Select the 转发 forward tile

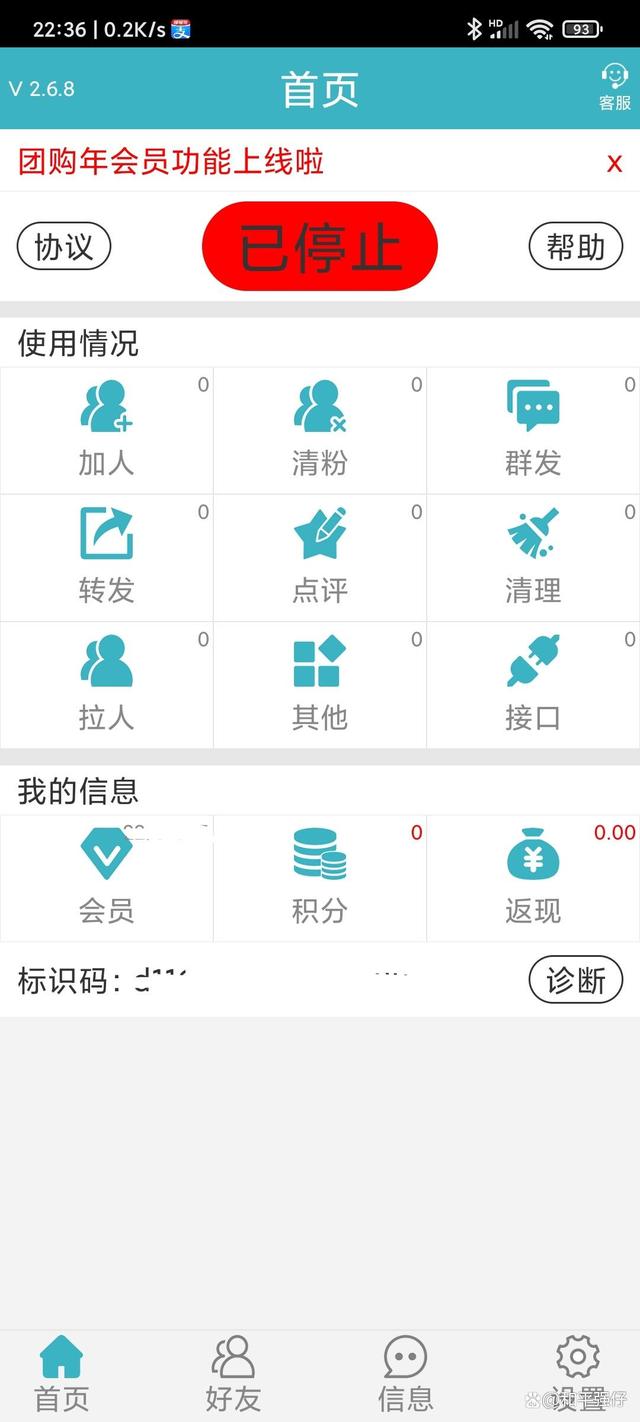click(x=106, y=558)
